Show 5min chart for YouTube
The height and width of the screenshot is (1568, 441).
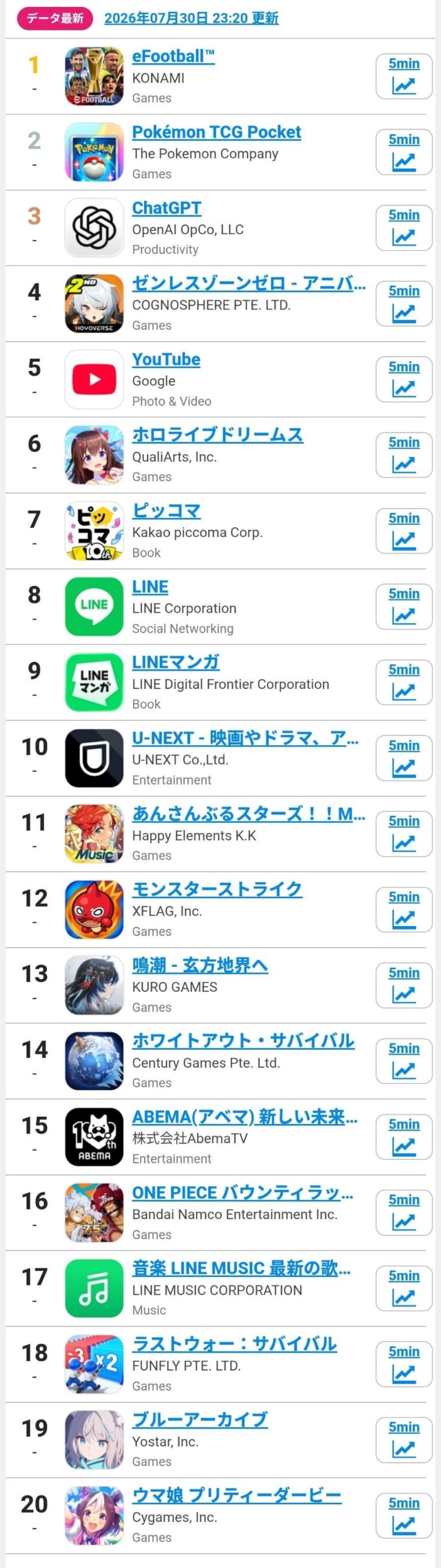tap(404, 380)
